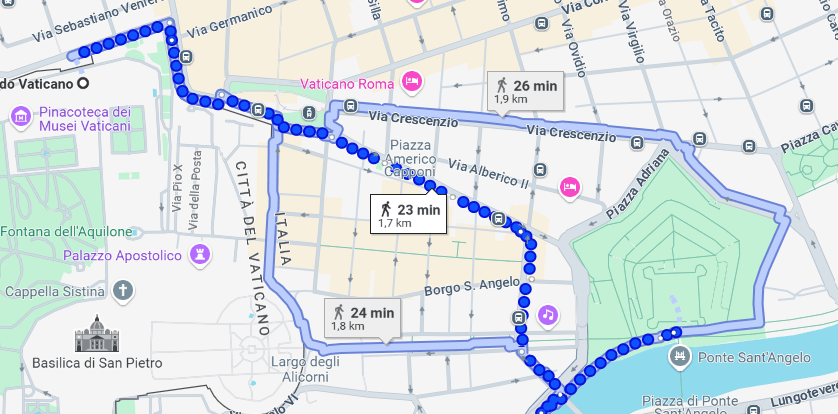The width and height of the screenshot is (838, 414).
Task: Open the Ponte Sant'Angelo marker
Action: [680, 356]
